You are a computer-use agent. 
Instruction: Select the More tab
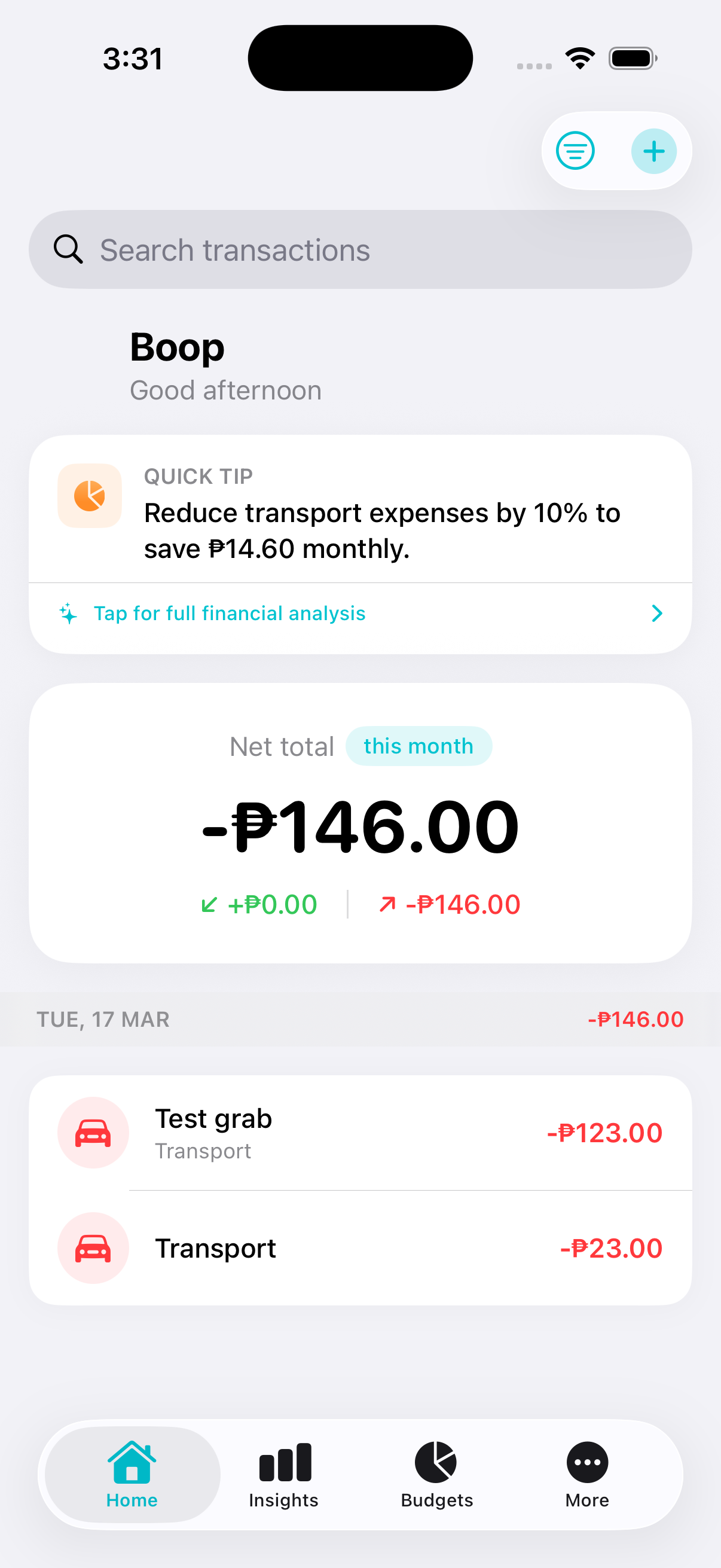pos(586,1474)
